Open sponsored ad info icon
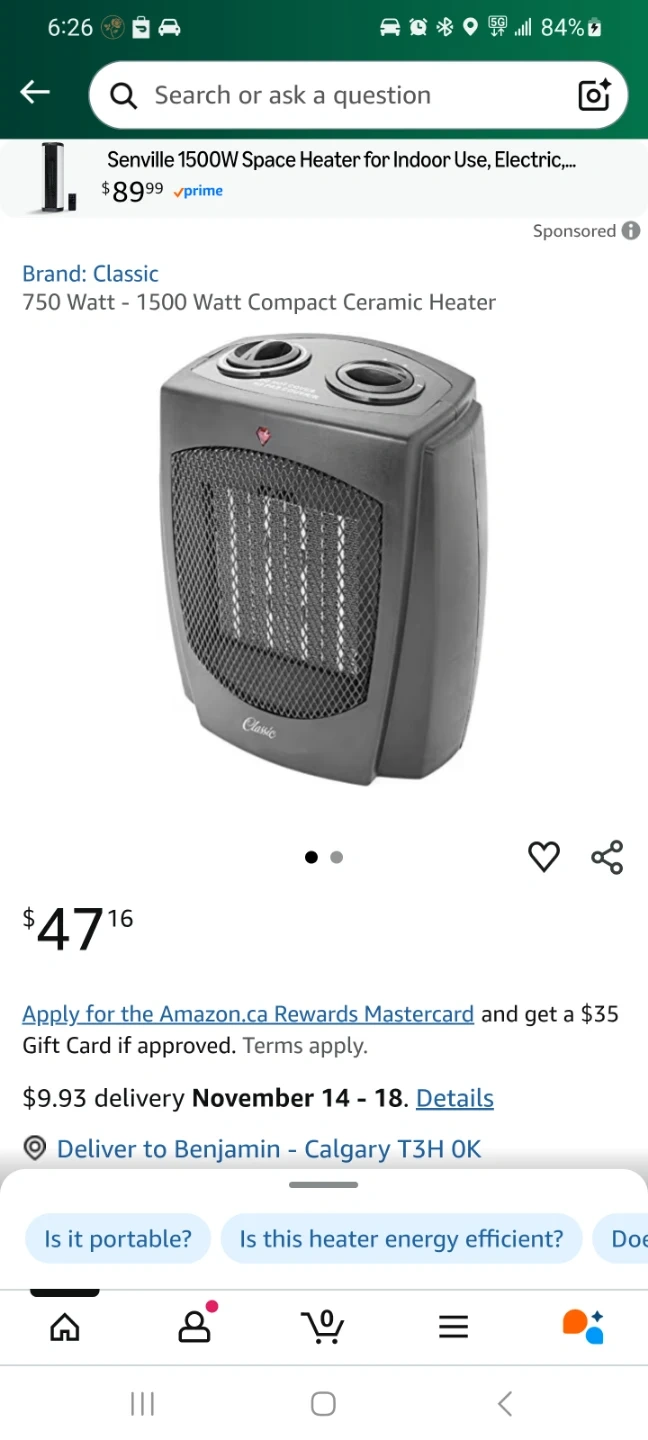 pos(631,231)
